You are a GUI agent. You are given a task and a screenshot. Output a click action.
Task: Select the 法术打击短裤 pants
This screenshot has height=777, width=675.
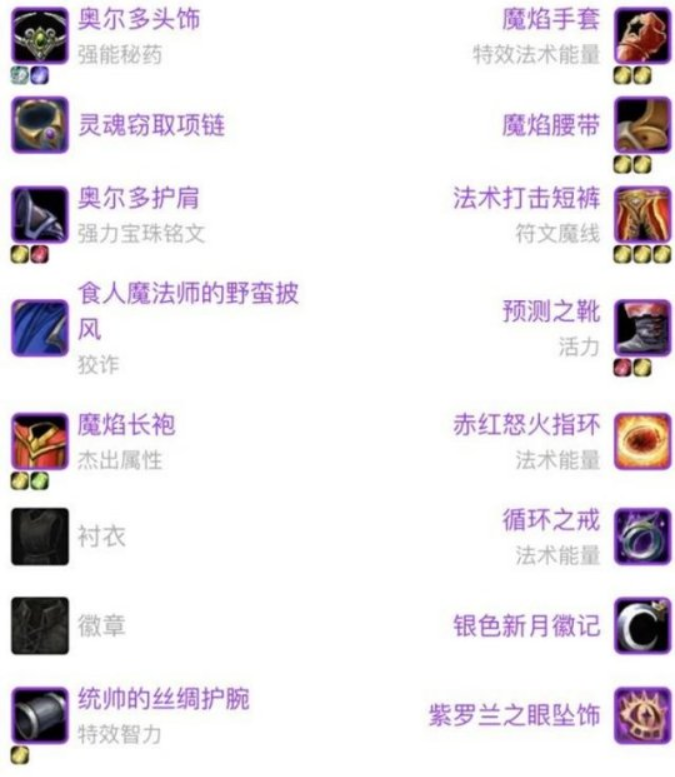[x=526, y=197]
